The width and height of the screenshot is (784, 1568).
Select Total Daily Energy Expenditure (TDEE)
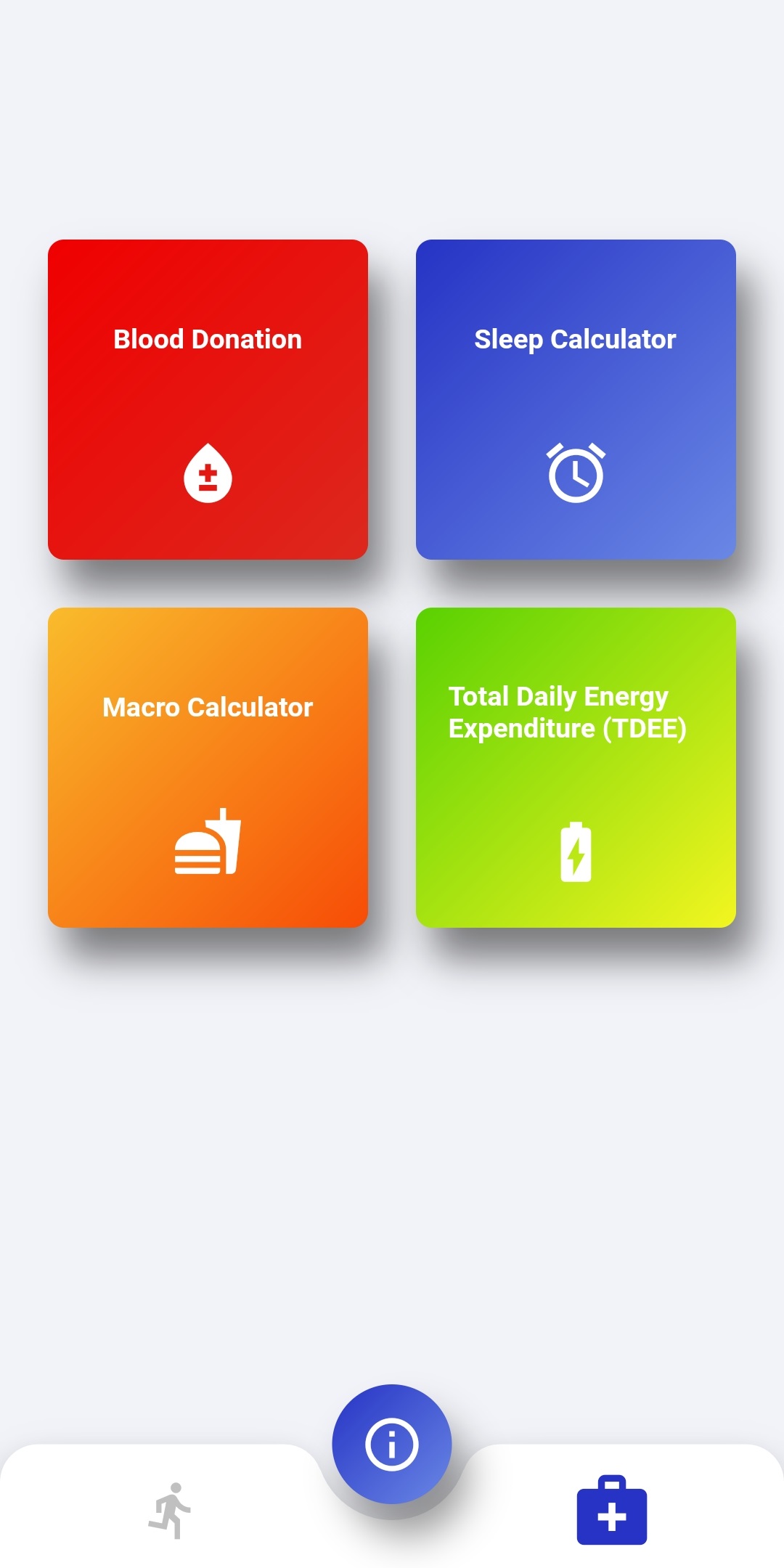pyautogui.click(x=576, y=767)
